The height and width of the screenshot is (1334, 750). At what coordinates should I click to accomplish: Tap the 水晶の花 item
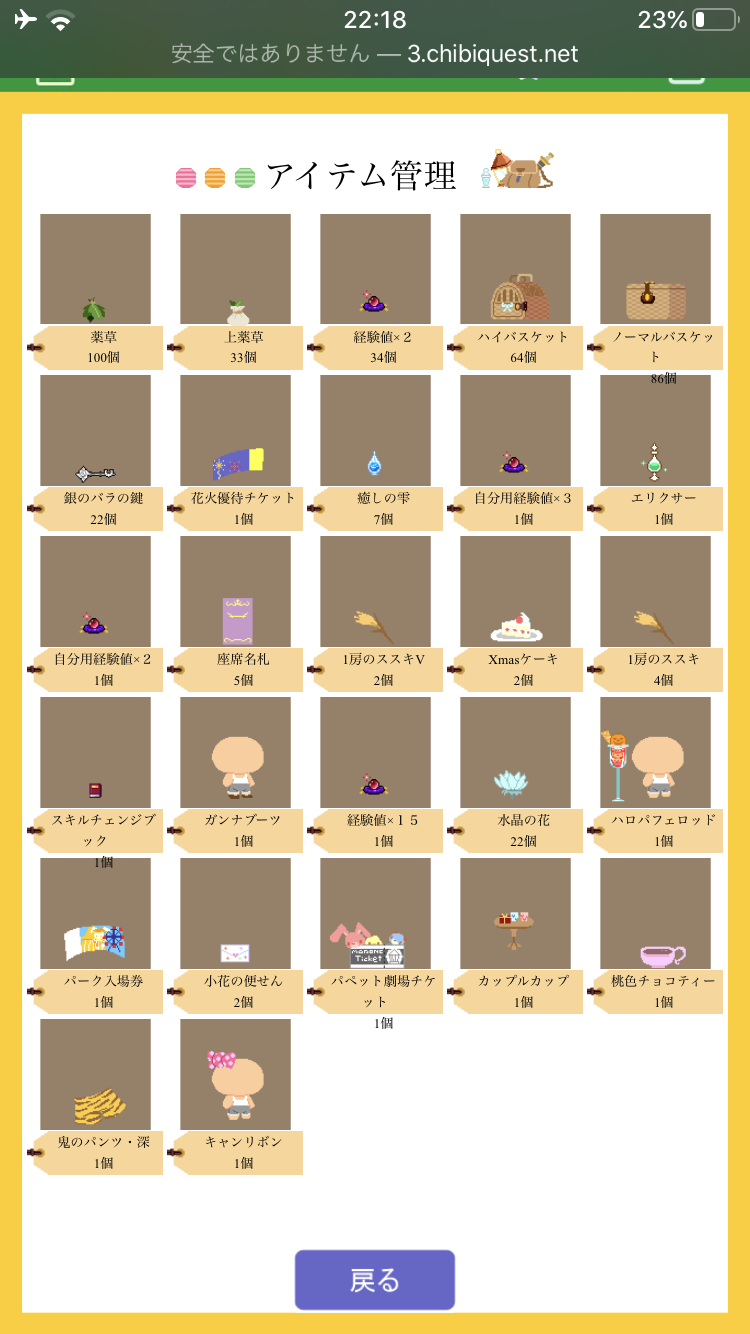pos(515,752)
